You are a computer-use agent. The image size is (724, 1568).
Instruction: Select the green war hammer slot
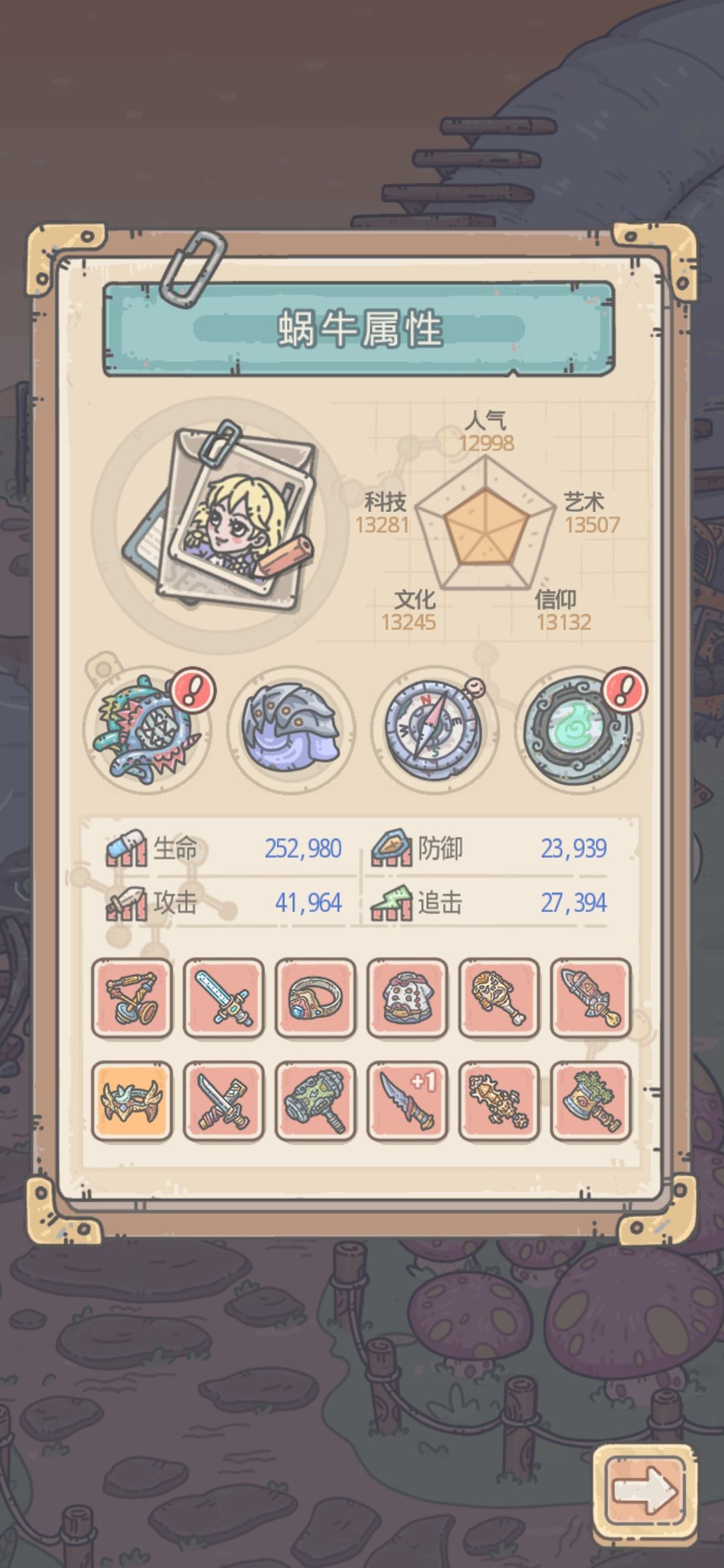pos(316,1101)
